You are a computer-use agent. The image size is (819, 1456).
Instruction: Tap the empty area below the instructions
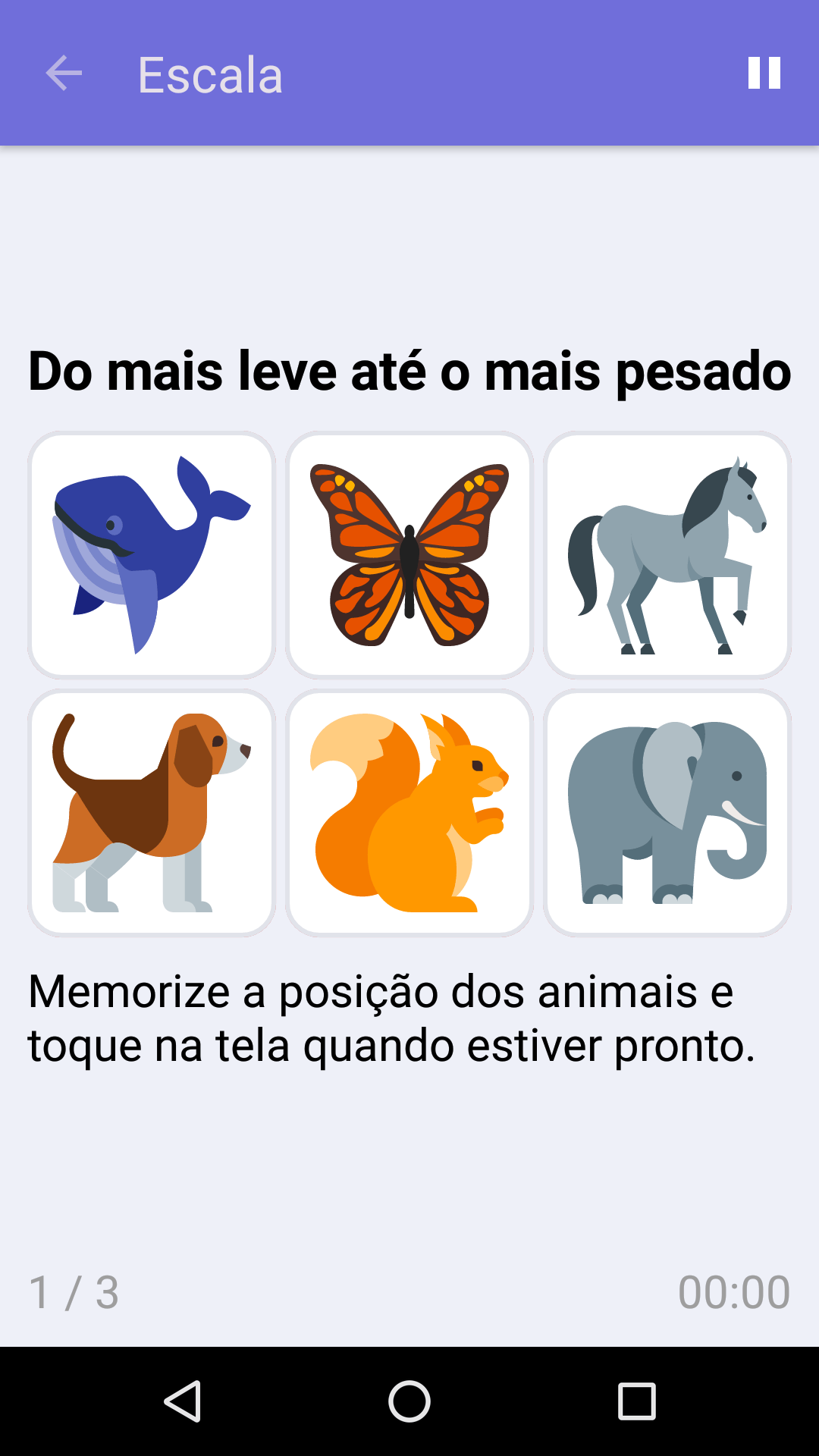point(409,1153)
